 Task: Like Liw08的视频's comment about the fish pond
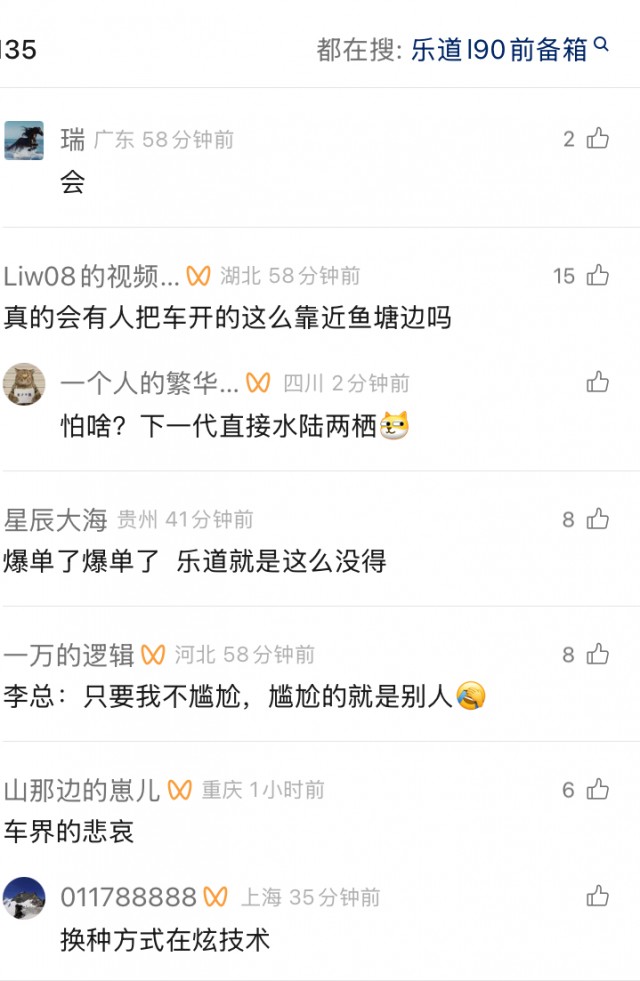click(x=598, y=276)
